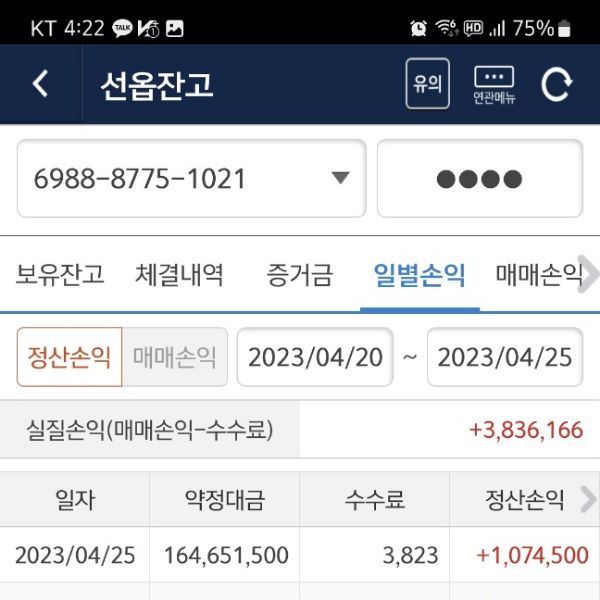Select the 일별손익 tab

419,275
